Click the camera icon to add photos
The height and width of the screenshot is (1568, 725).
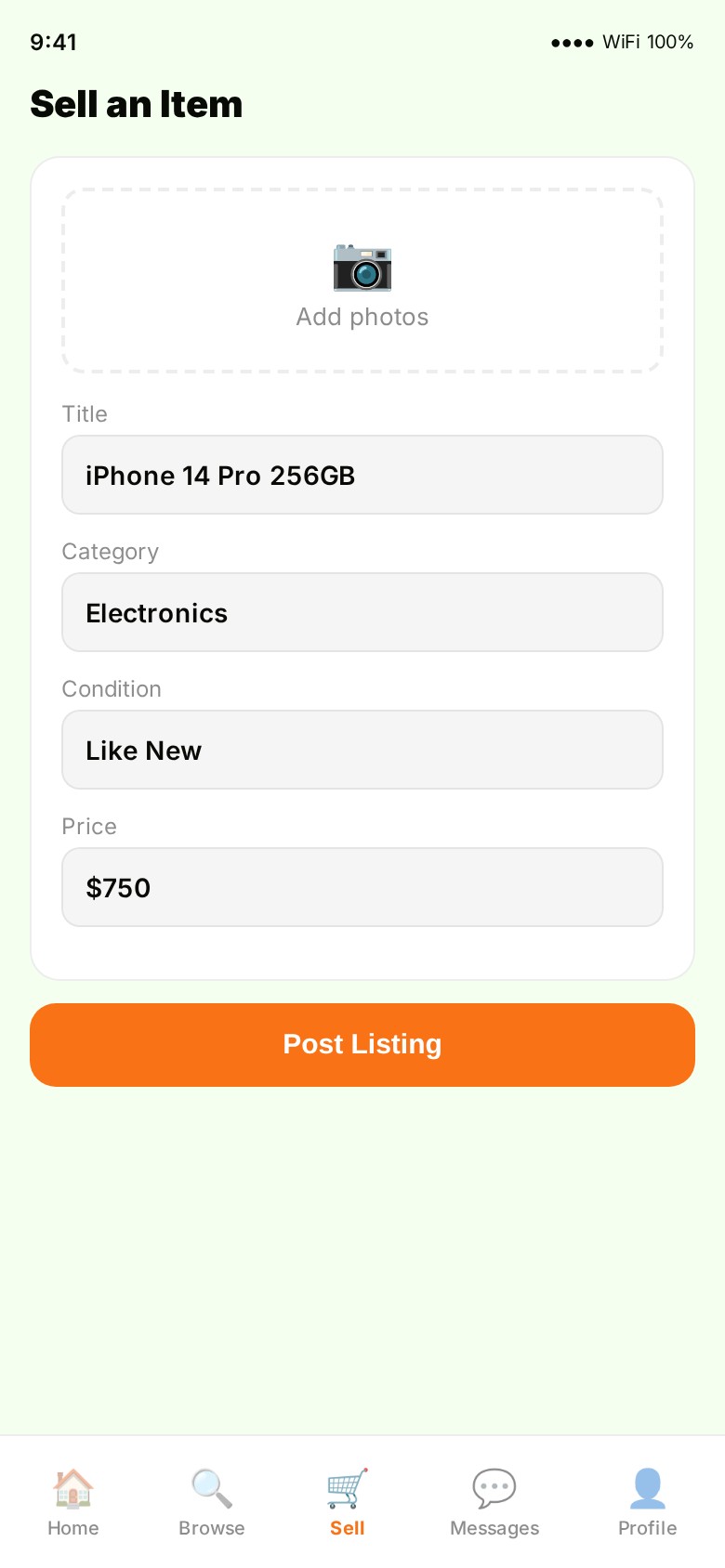pos(362,268)
